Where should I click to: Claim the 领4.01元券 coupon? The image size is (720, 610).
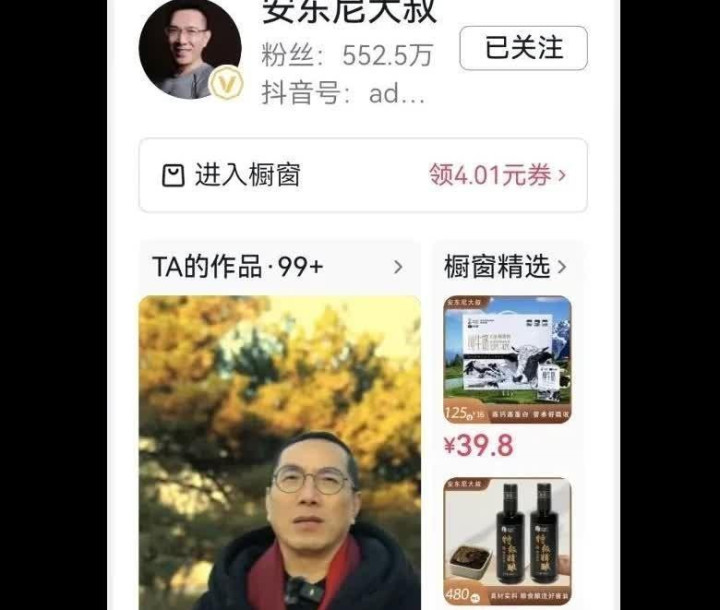click(x=497, y=176)
